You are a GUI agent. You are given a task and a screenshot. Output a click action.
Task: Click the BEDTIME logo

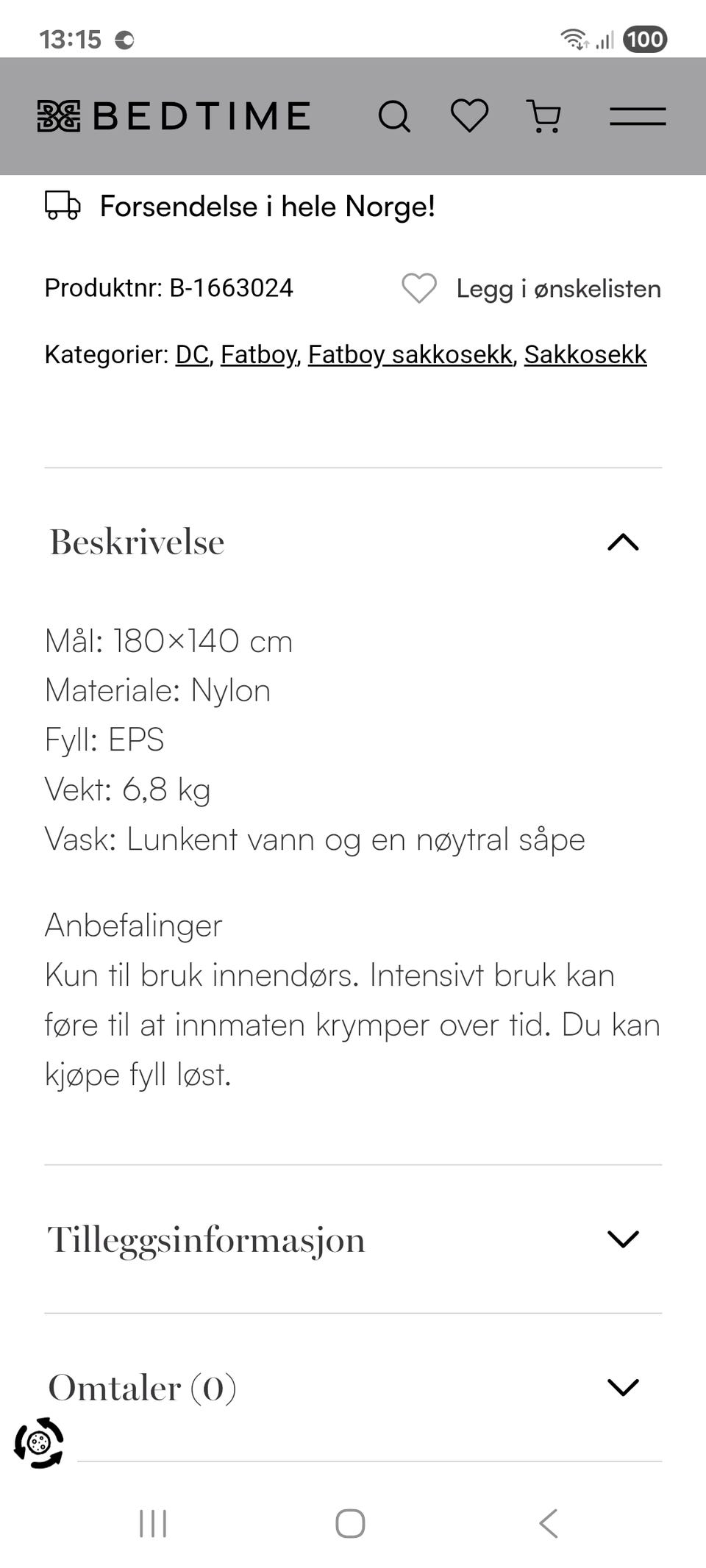coord(173,115)
